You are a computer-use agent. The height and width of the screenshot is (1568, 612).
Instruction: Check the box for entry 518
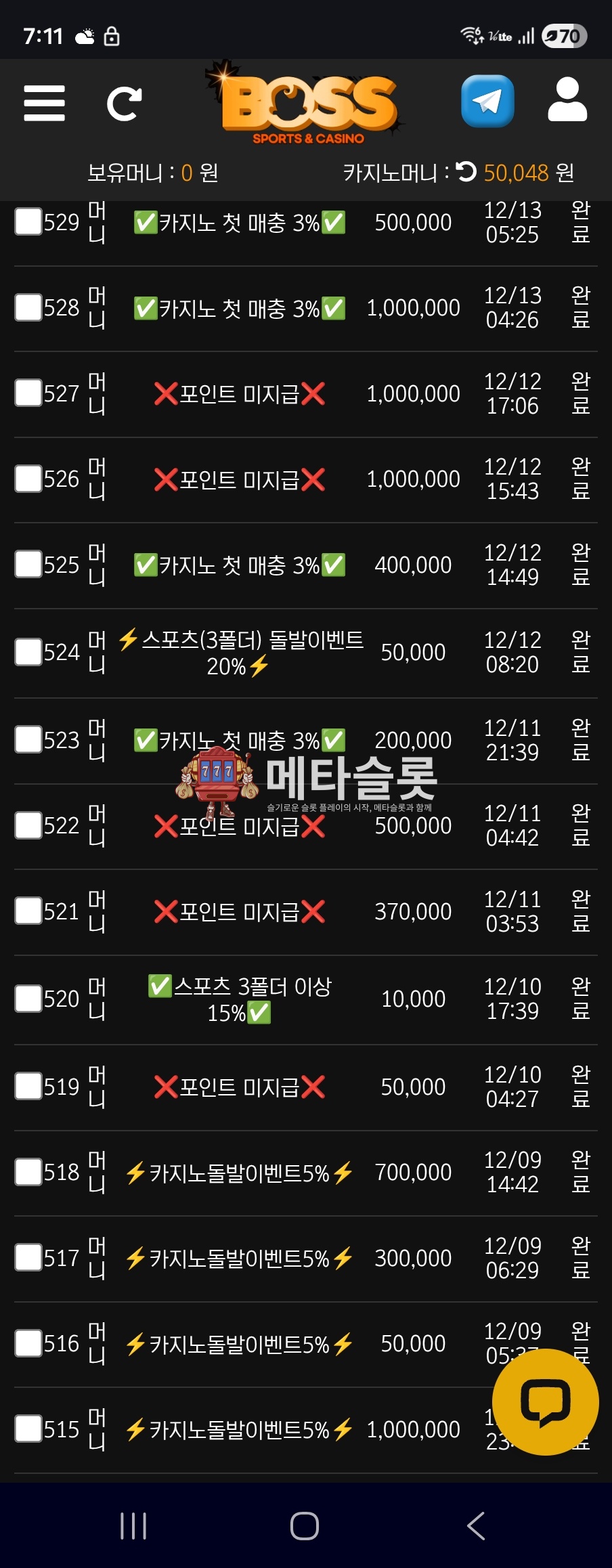28,1172
